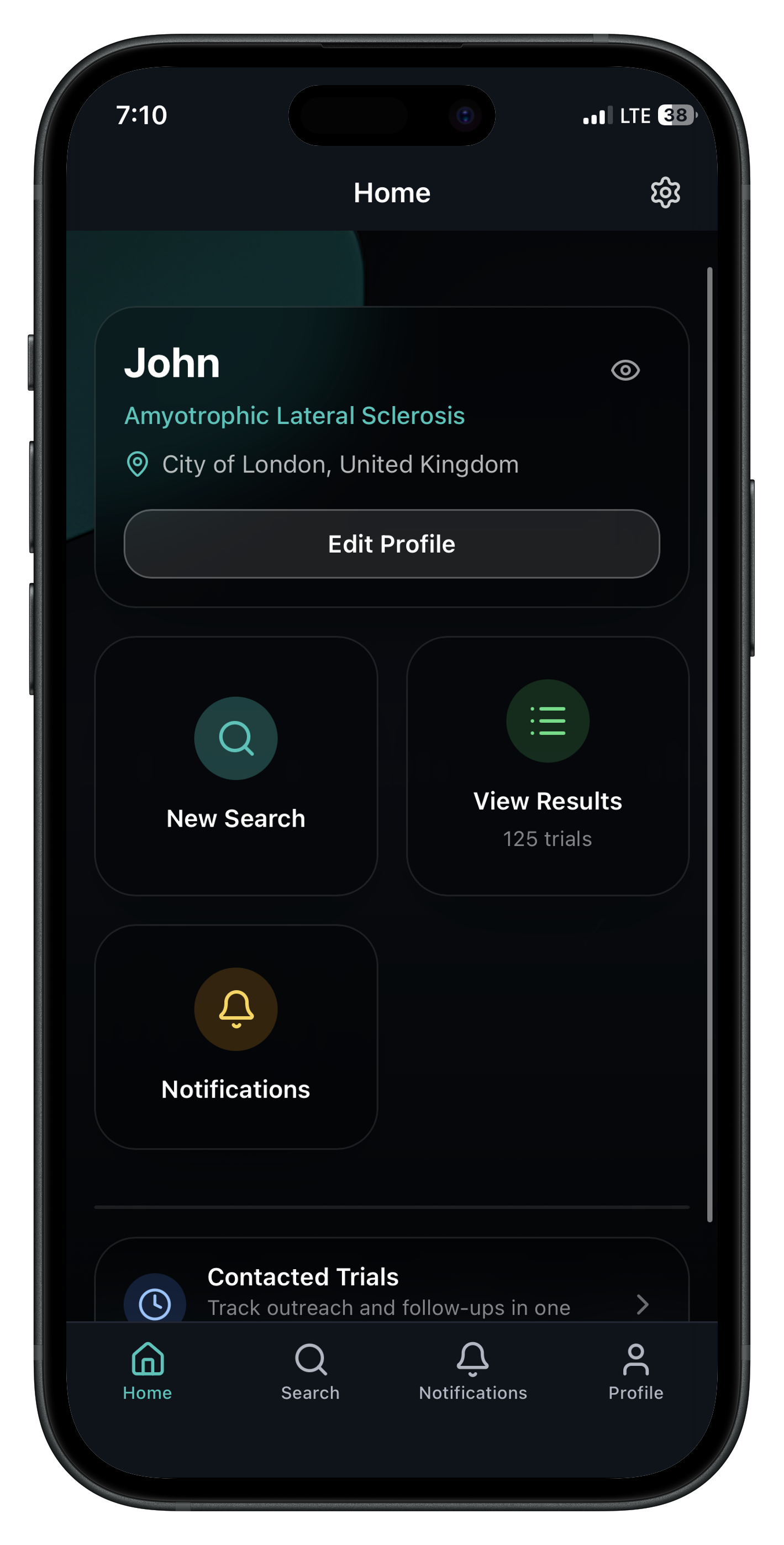
Task: Go to the Profile tab
Action: tap(636, 1371)
